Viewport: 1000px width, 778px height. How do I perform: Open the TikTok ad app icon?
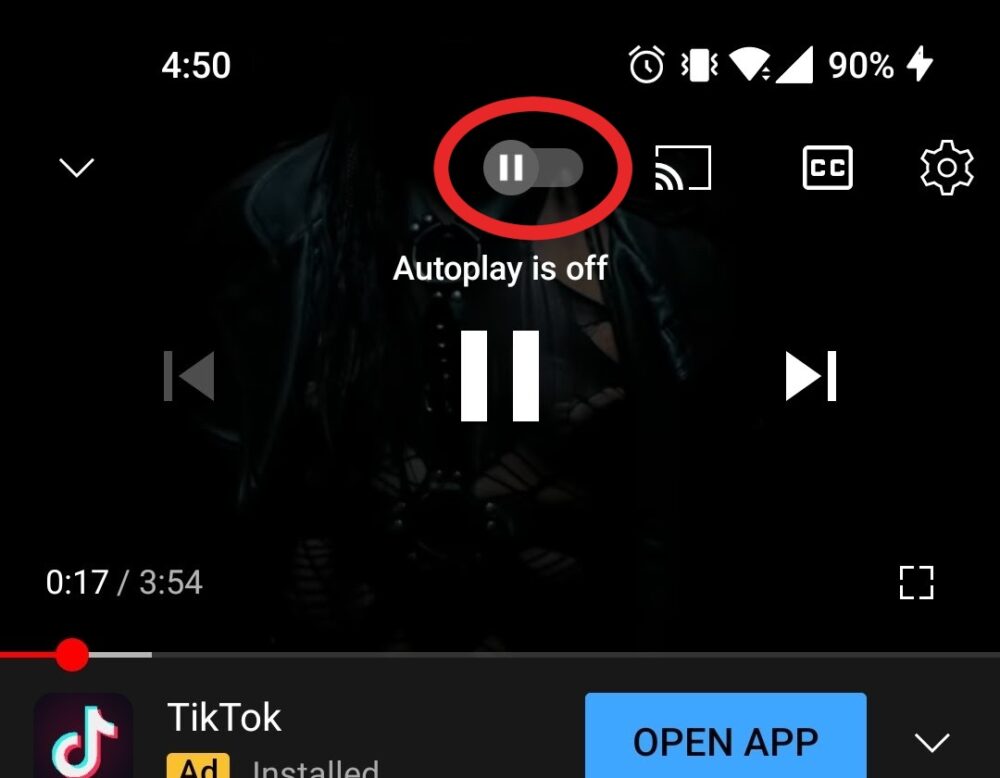(84, 737)
